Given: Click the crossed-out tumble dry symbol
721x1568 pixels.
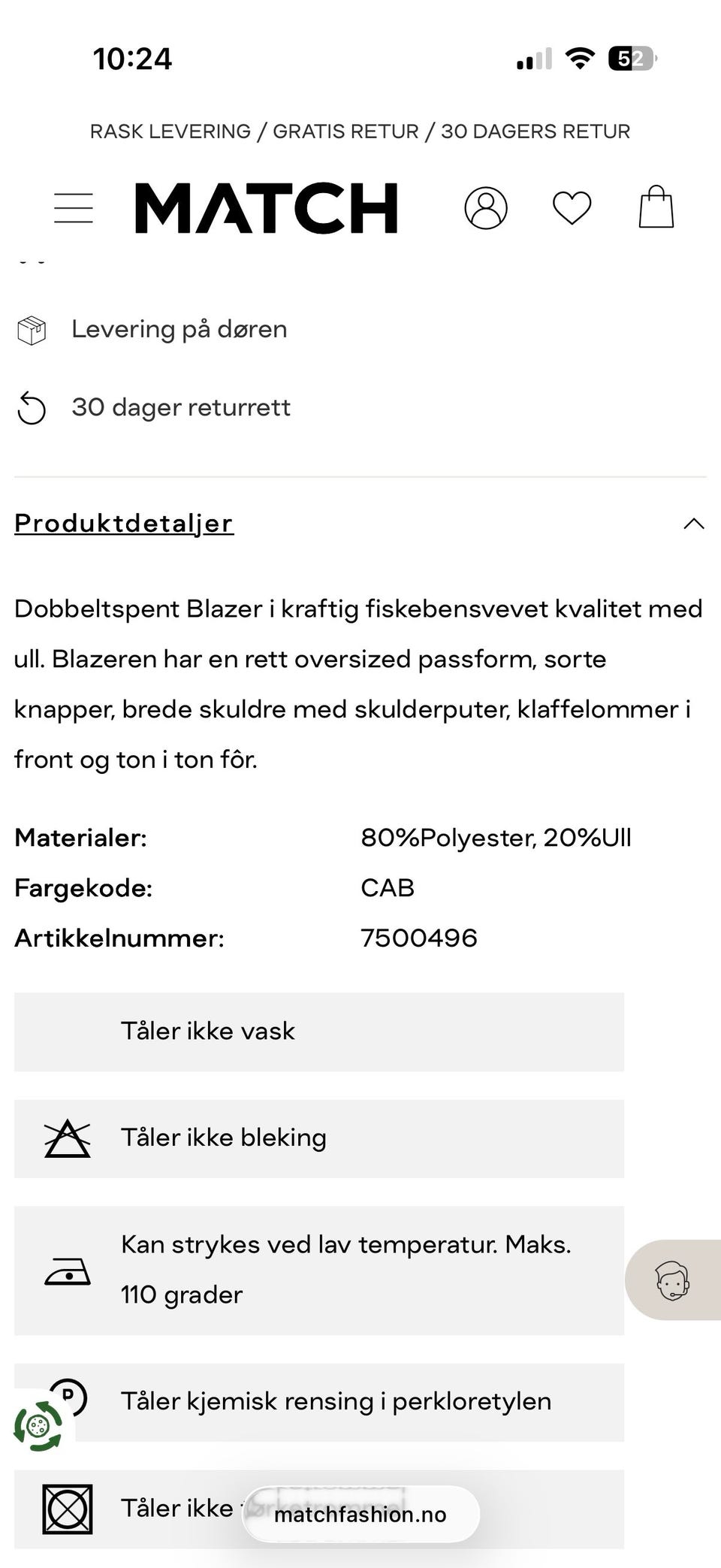Looking at the screenshot, I should pos(66,1510).
